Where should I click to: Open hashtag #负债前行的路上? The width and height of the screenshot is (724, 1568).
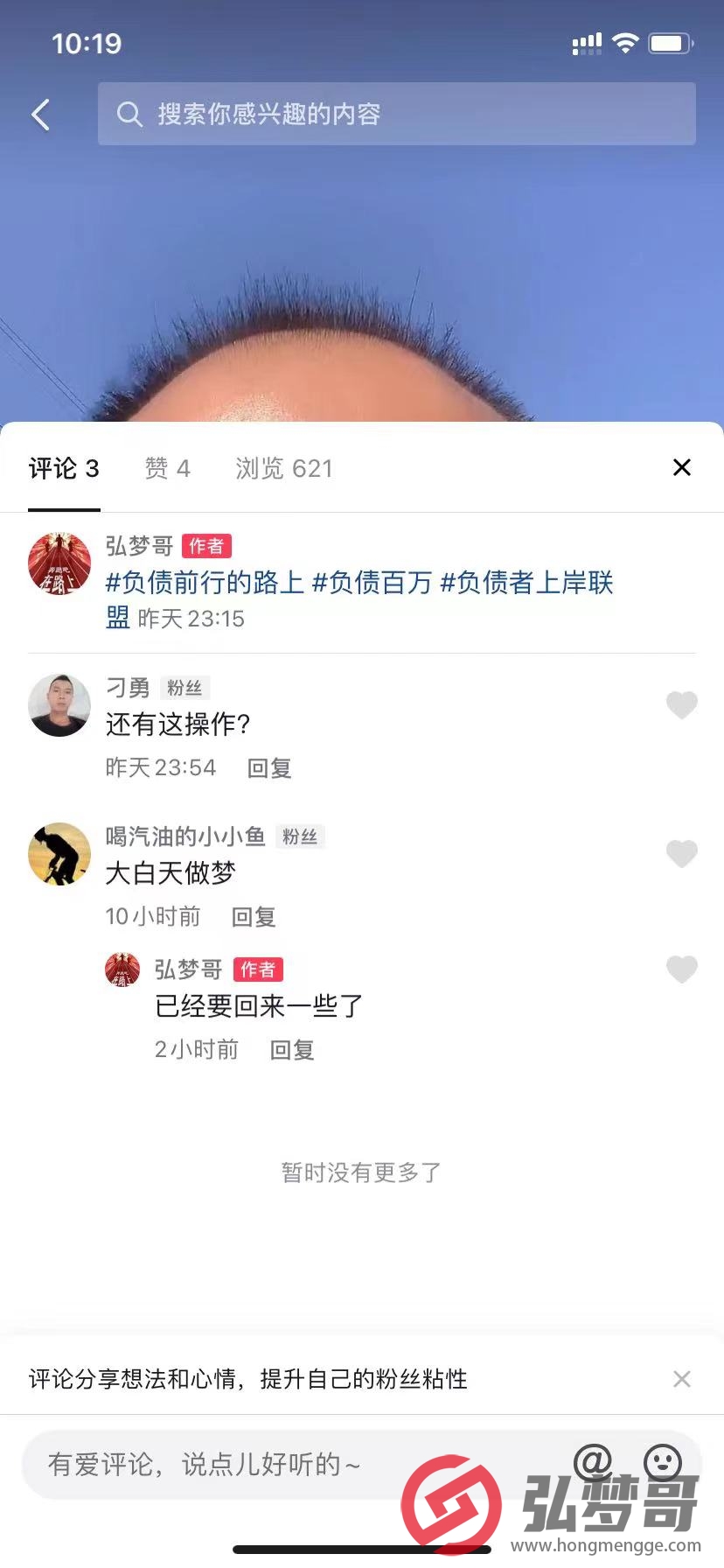[x=205, y=582]
